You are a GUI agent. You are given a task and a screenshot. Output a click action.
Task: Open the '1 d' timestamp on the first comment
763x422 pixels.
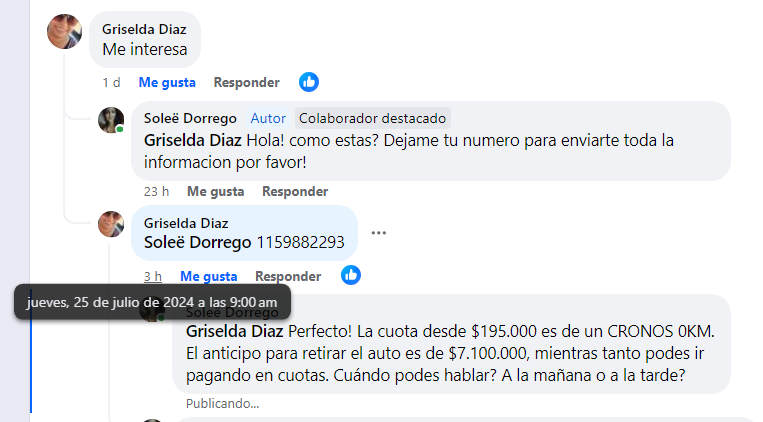(111, 82)
